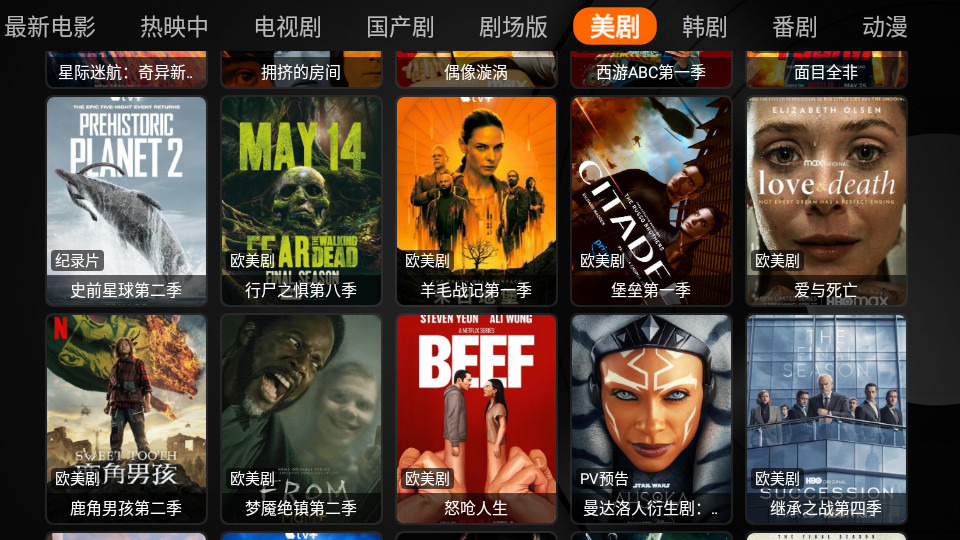The image size is (960, 540).
Task: Open 史前星球第二季 documentary
Action: pos(126,200)
